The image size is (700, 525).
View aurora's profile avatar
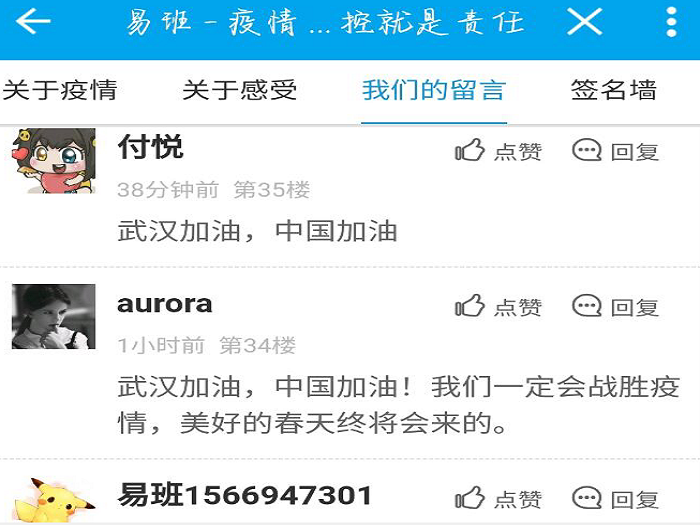tap(53, 316)
